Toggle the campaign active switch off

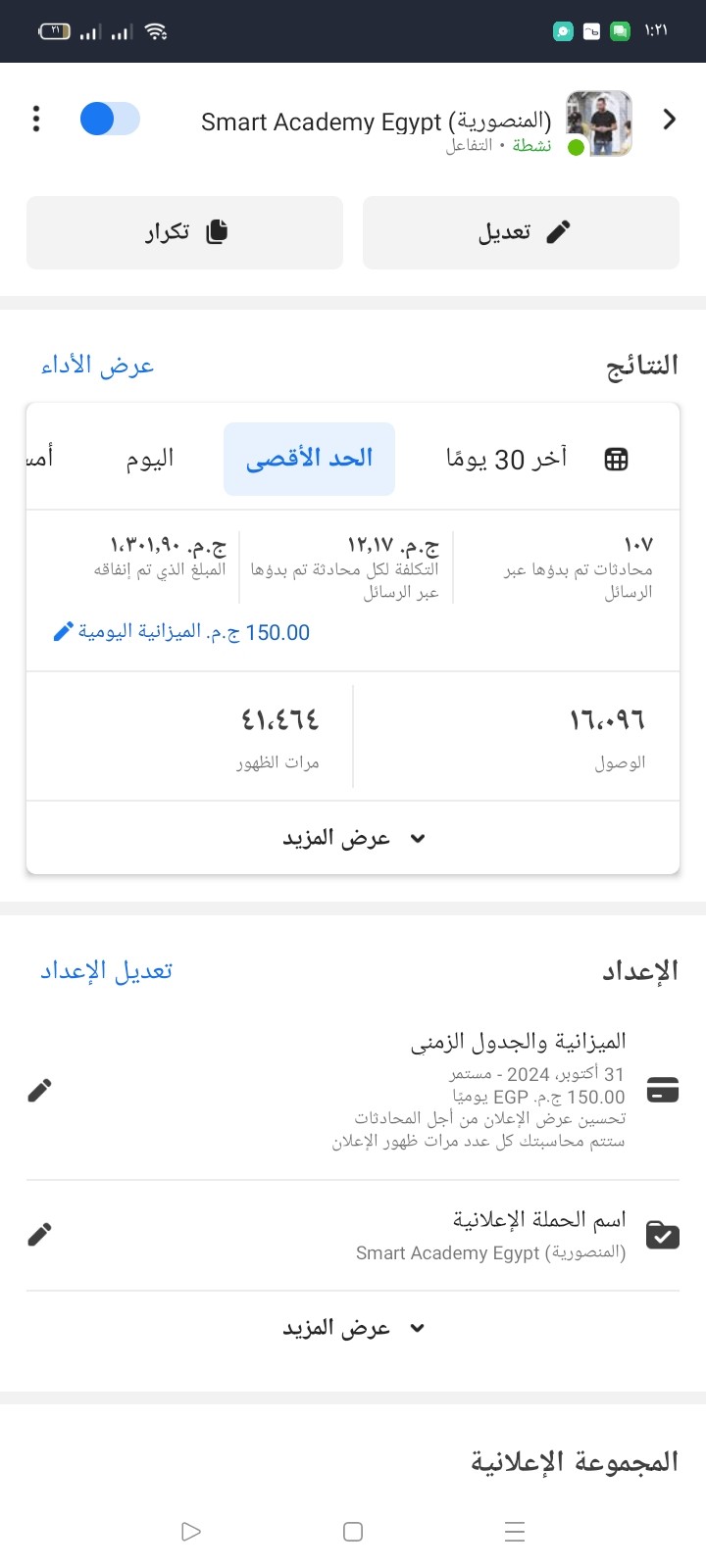point(110,120)
